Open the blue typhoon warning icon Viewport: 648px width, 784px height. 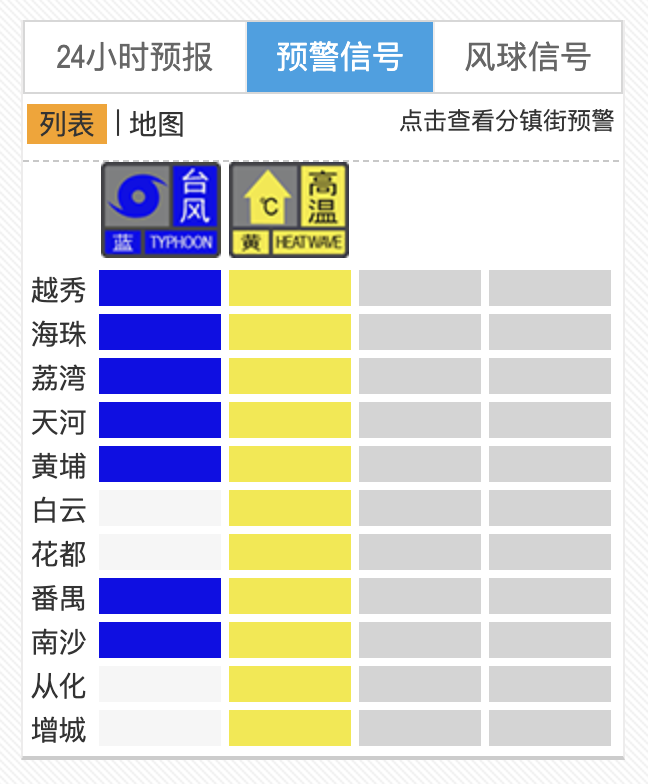(x=160, y=209)
